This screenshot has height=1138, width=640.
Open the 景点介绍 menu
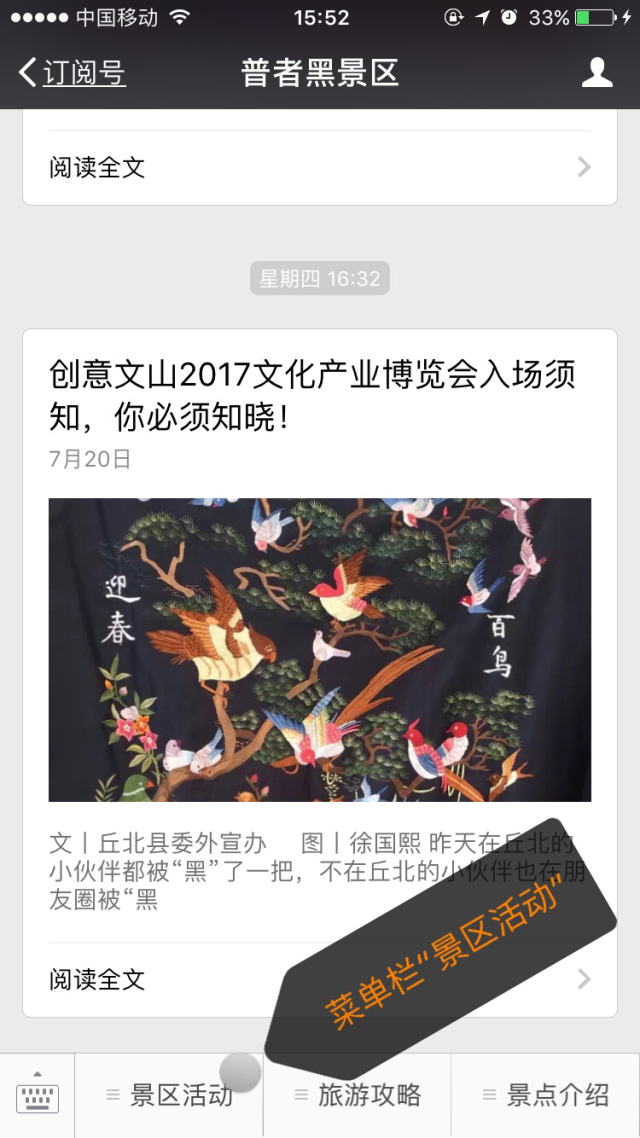[546, 1095]
